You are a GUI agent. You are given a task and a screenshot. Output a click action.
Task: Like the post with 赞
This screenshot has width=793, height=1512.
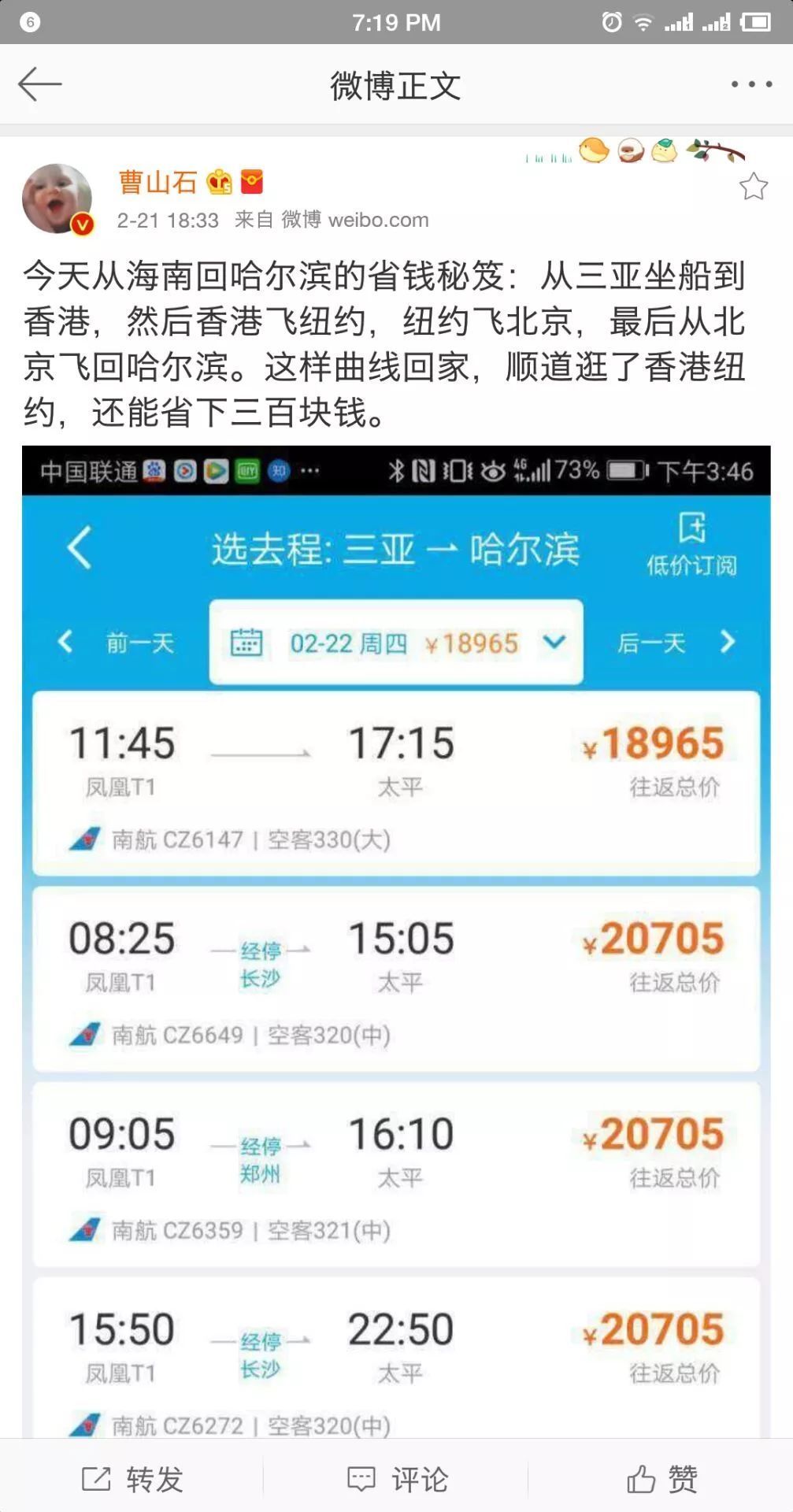(x=662, y=1479)
